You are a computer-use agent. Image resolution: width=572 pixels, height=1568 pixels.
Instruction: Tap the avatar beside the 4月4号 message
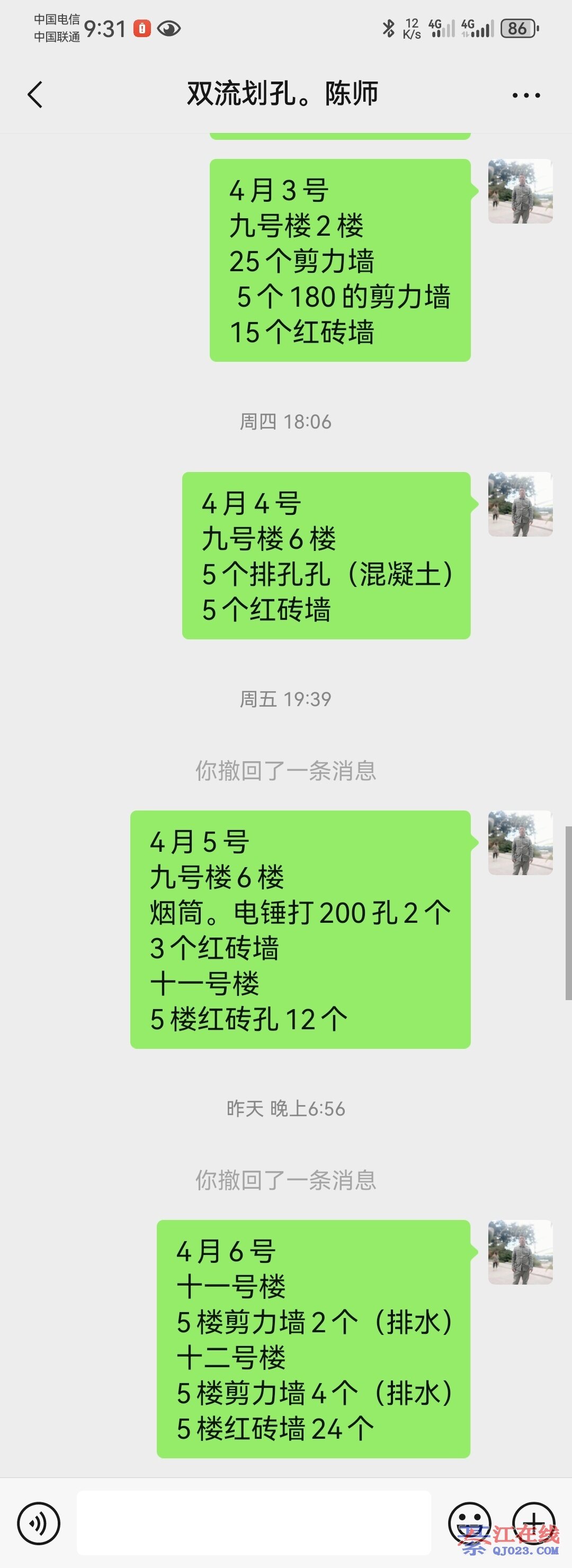(x=520, y=504)
